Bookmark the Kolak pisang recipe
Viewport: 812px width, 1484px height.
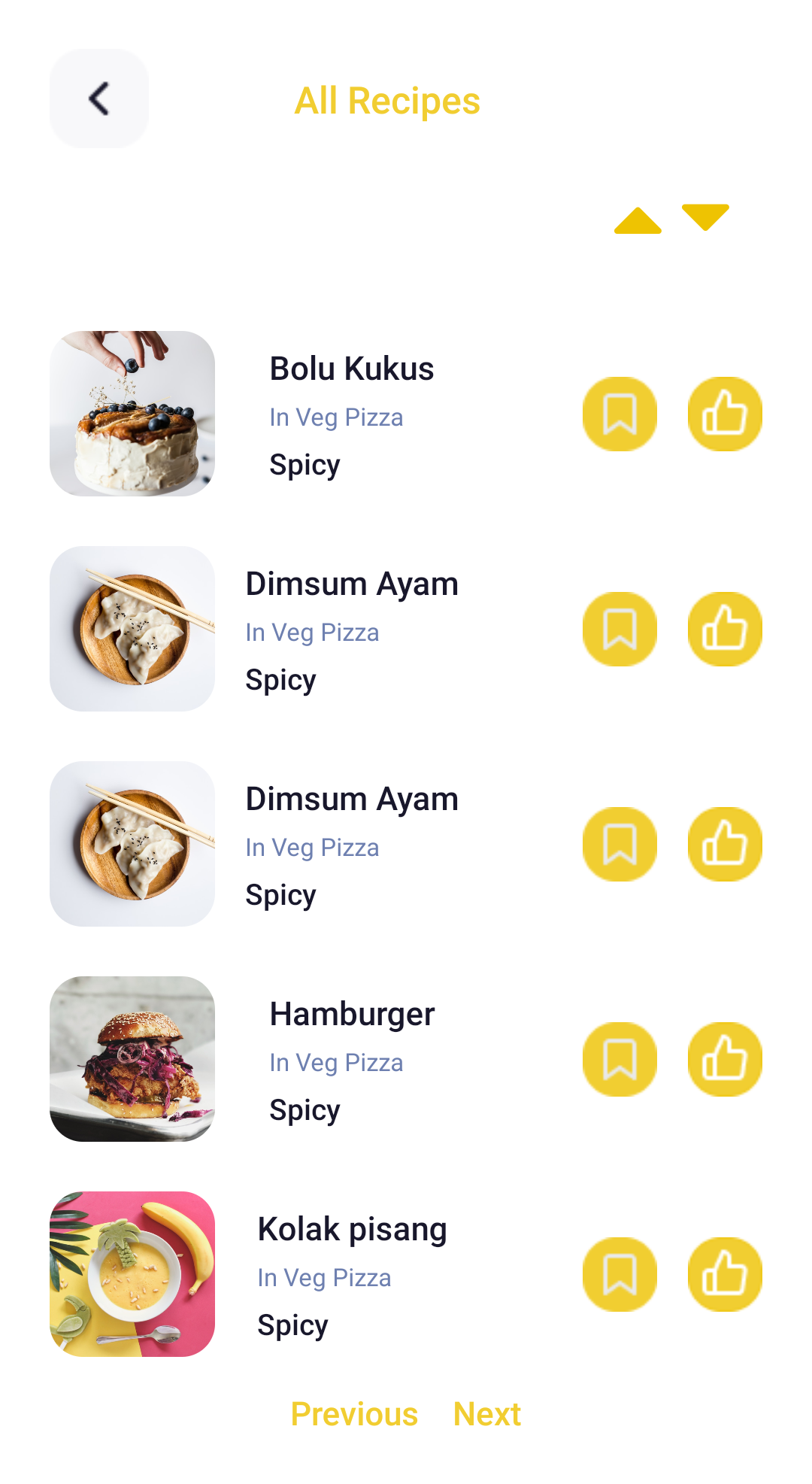coord(620,1273)
